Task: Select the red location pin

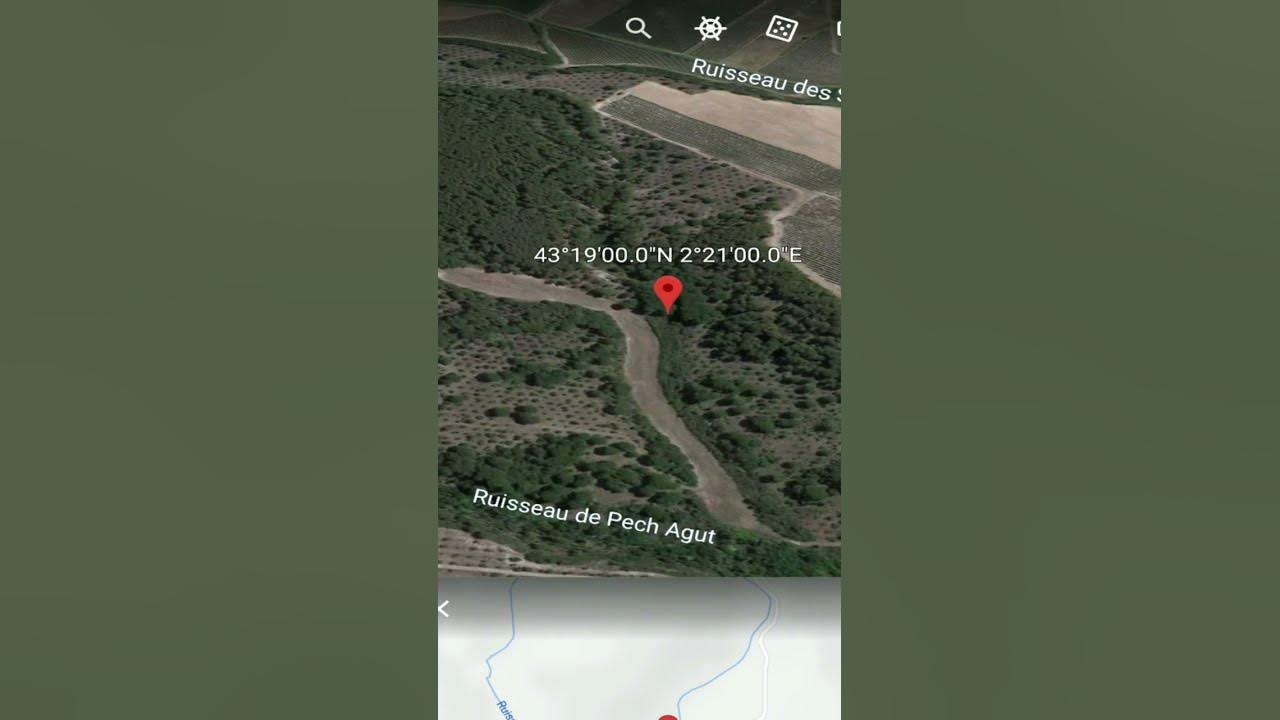Action: (x=668, y=294)
